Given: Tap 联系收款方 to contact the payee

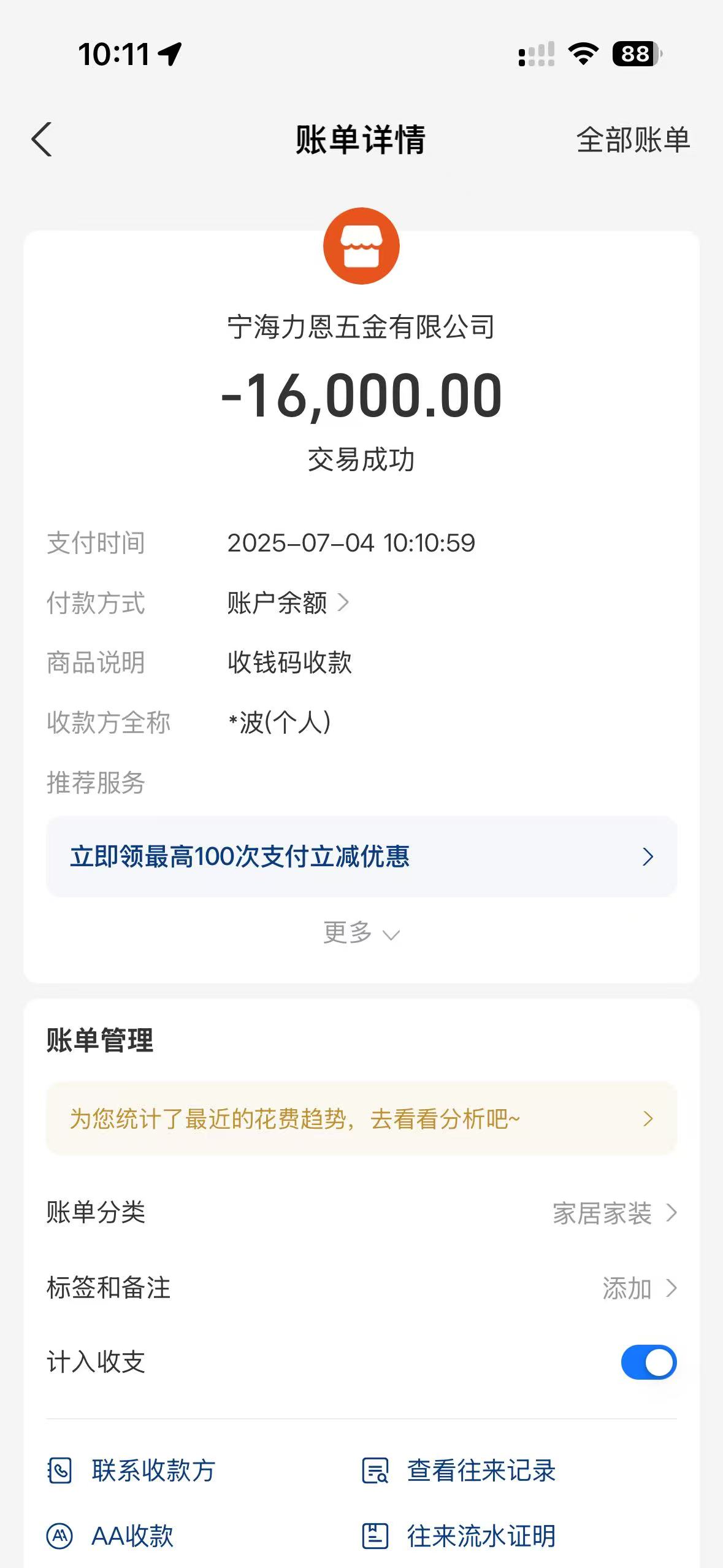Looking at the screenshot, I should [132, 1470].
